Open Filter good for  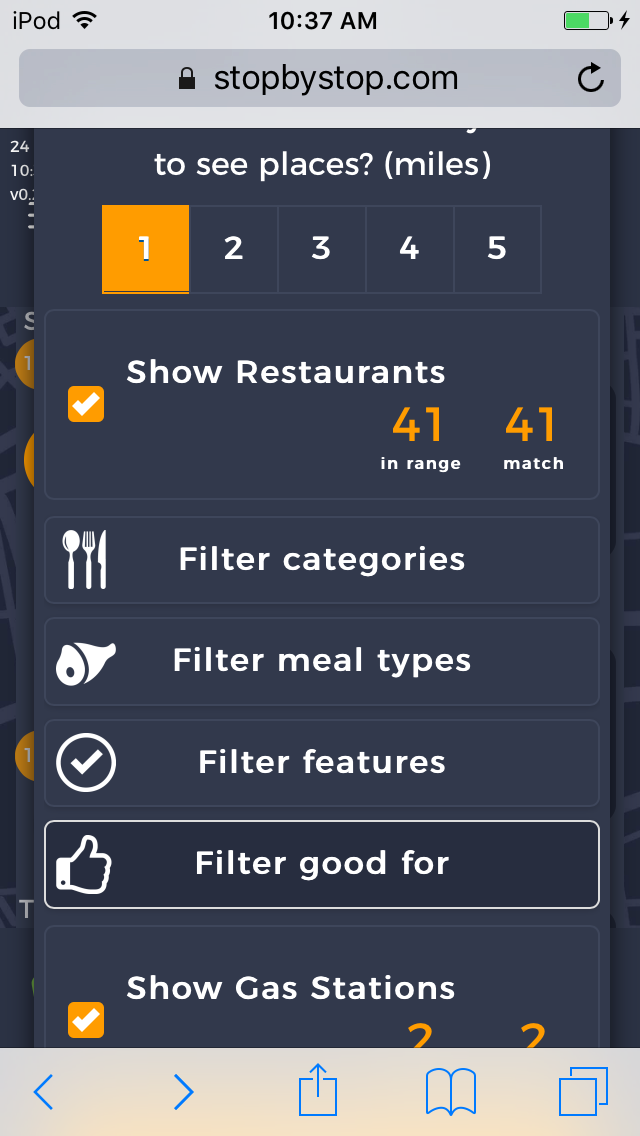[x=321, y=864]
